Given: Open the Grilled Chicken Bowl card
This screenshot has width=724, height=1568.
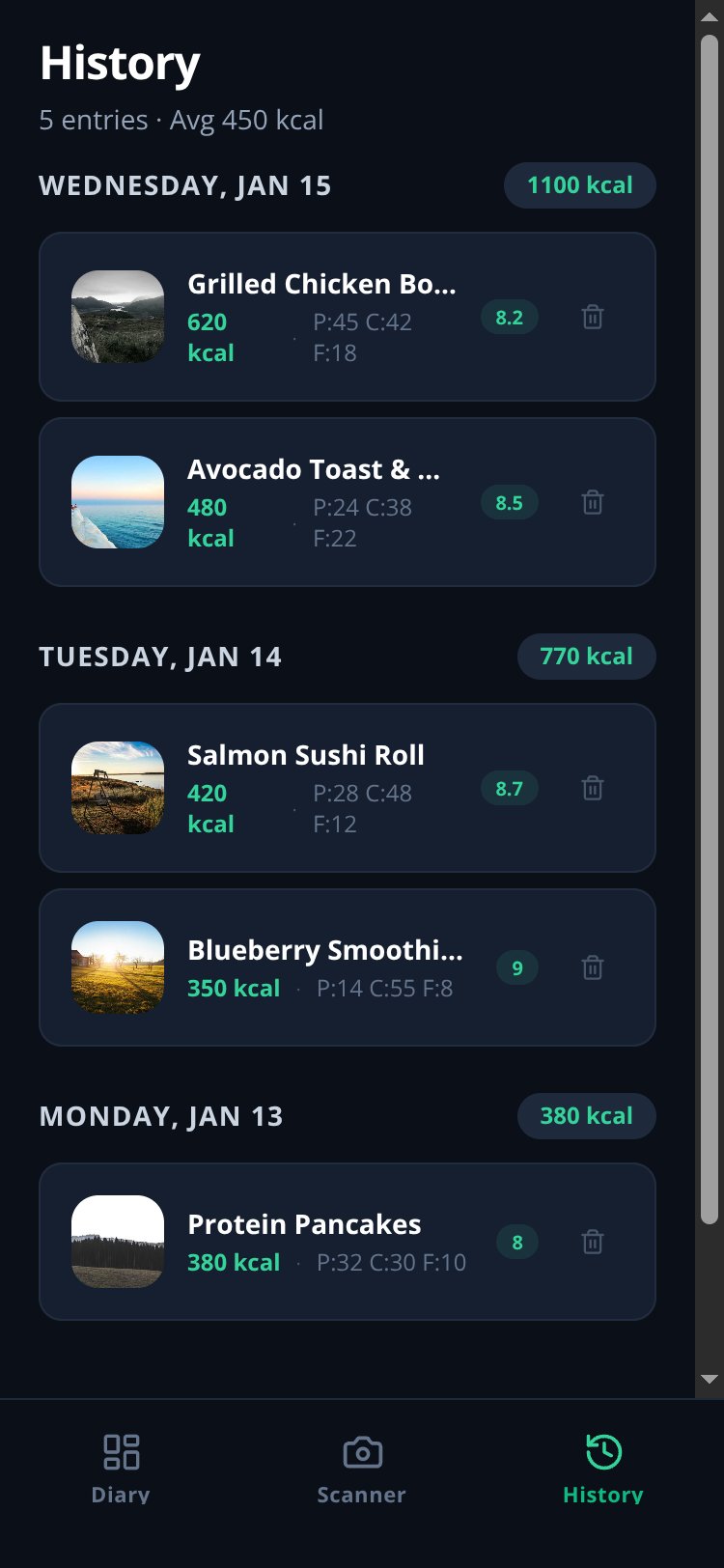Looking at the screenshot, I should (x=348, y=317).
